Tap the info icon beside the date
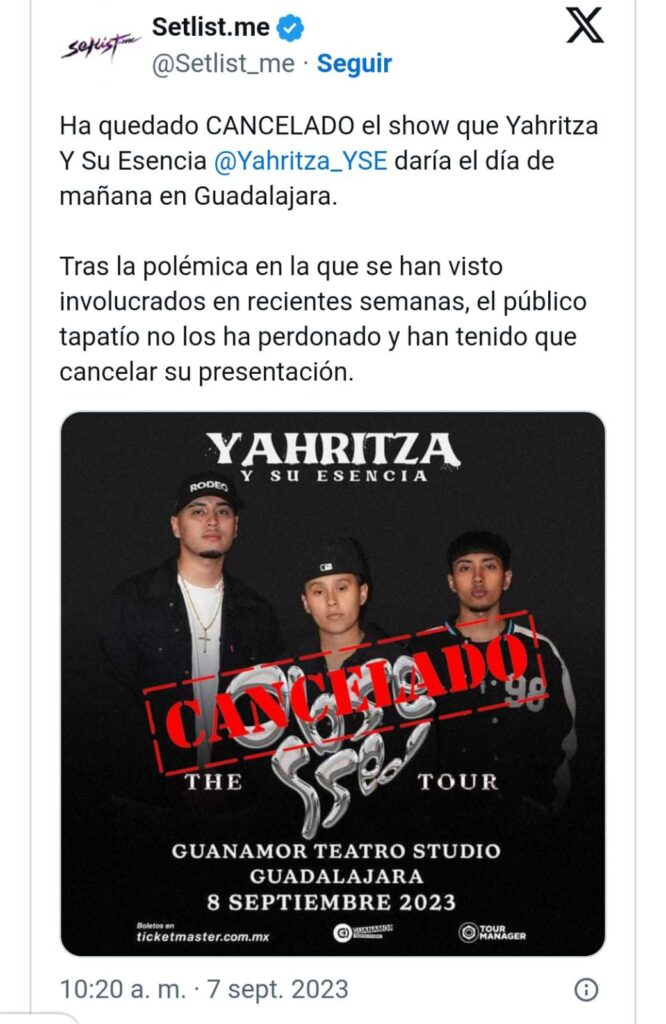The image size is (666, 1024). [587, 990]
